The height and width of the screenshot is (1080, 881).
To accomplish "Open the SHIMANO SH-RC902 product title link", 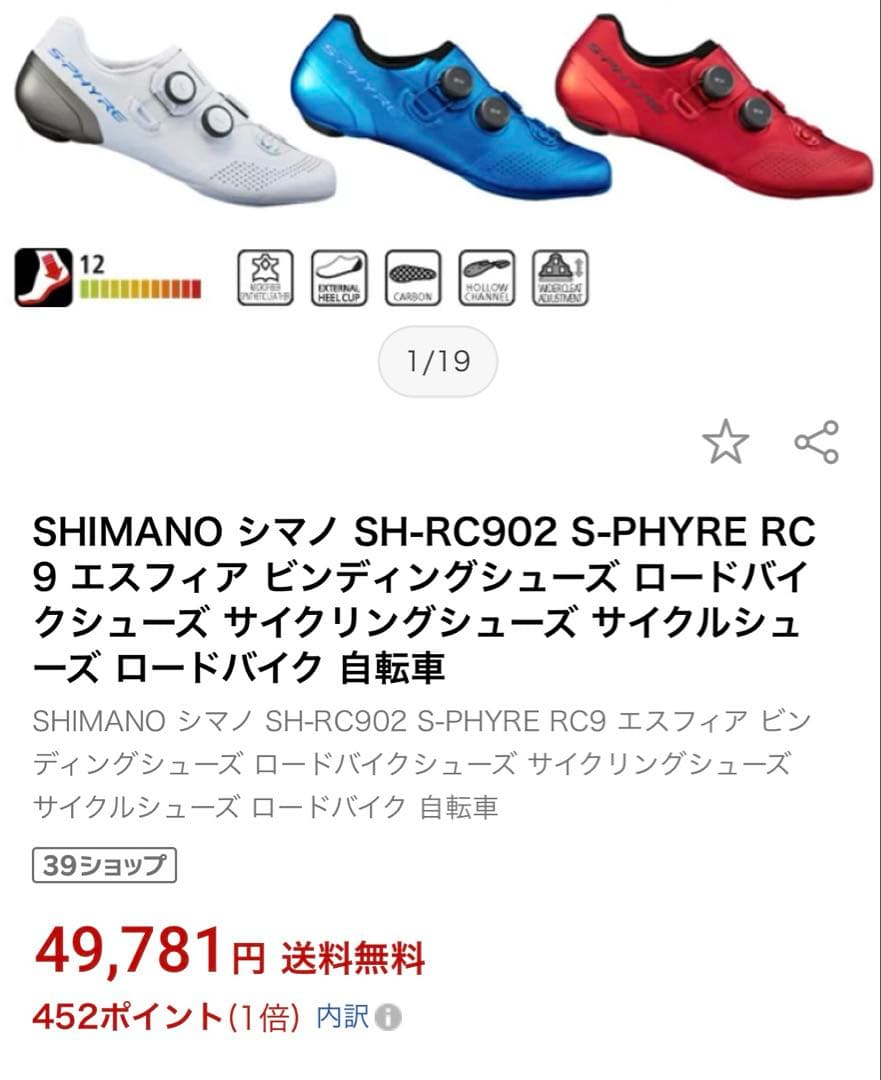I will 430,590.
